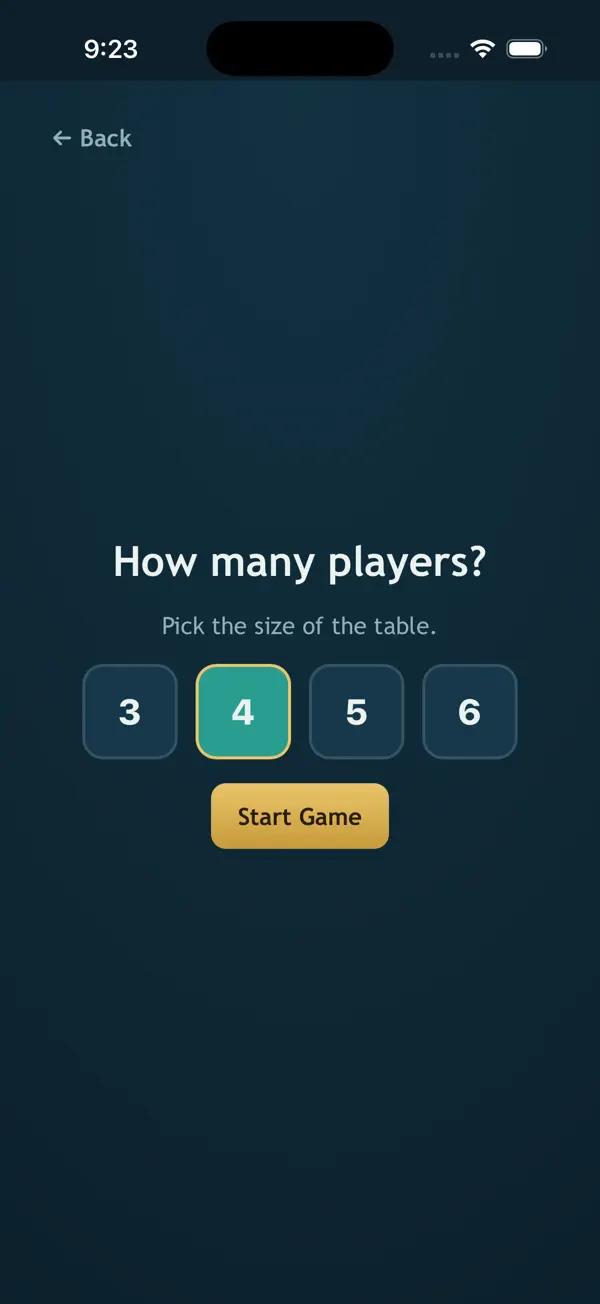The width and height of the screenshot is (600, 1304).
Task: Pick a table of 5 players
Action: click(x=357, y=712)
